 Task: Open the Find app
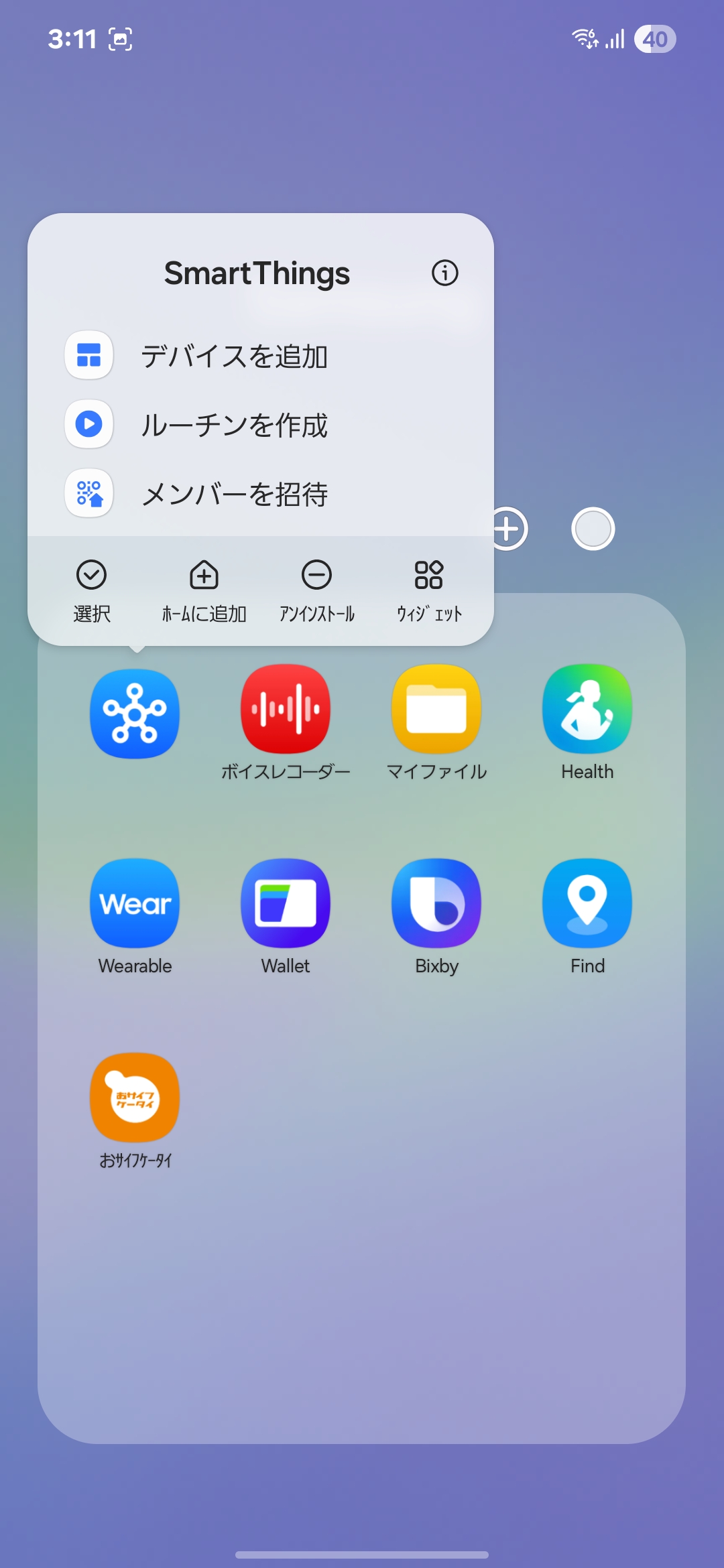click(x=587, y=903)
